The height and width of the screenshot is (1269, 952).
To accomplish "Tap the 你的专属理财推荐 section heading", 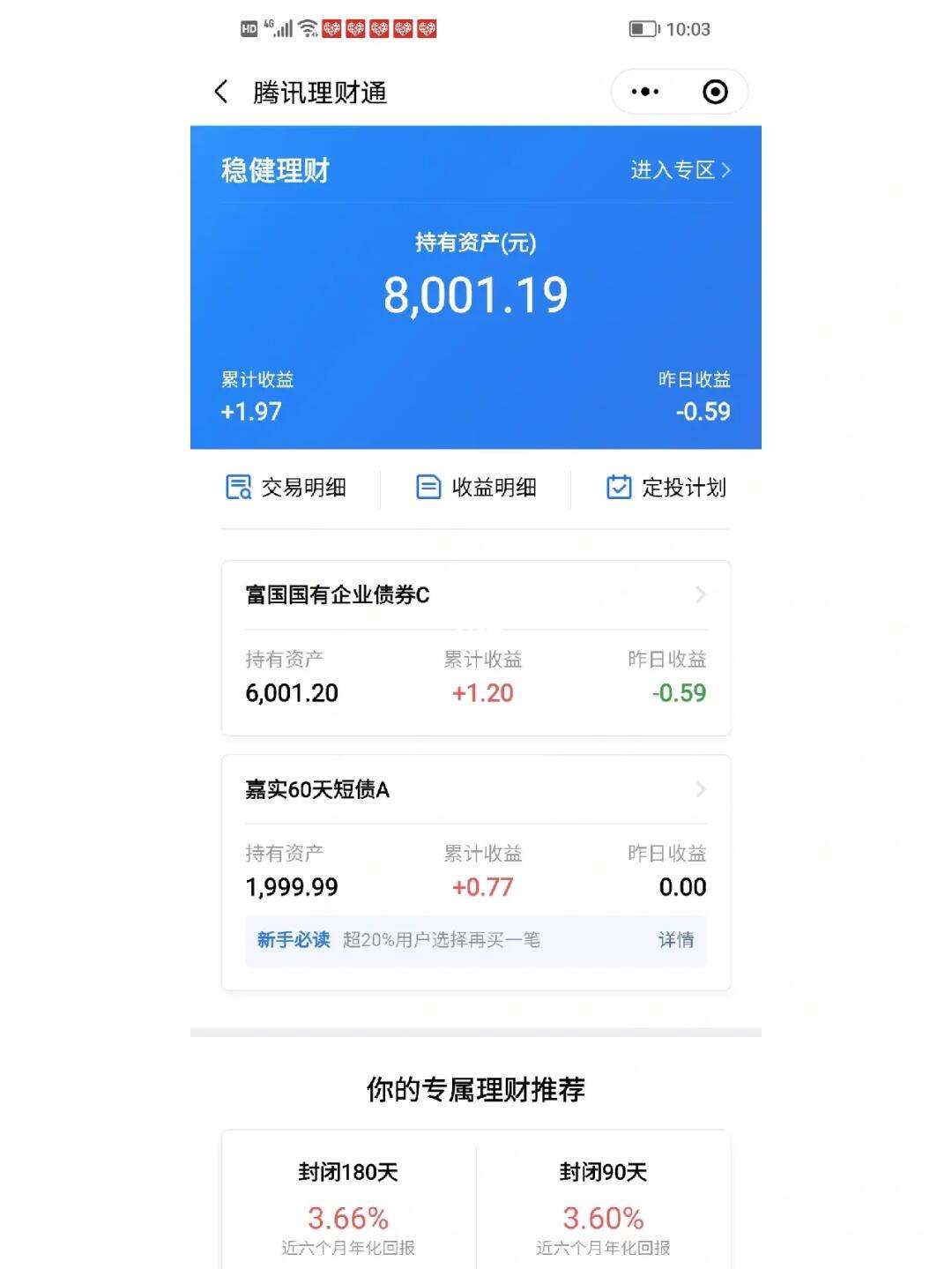I will coord(476,1090).
